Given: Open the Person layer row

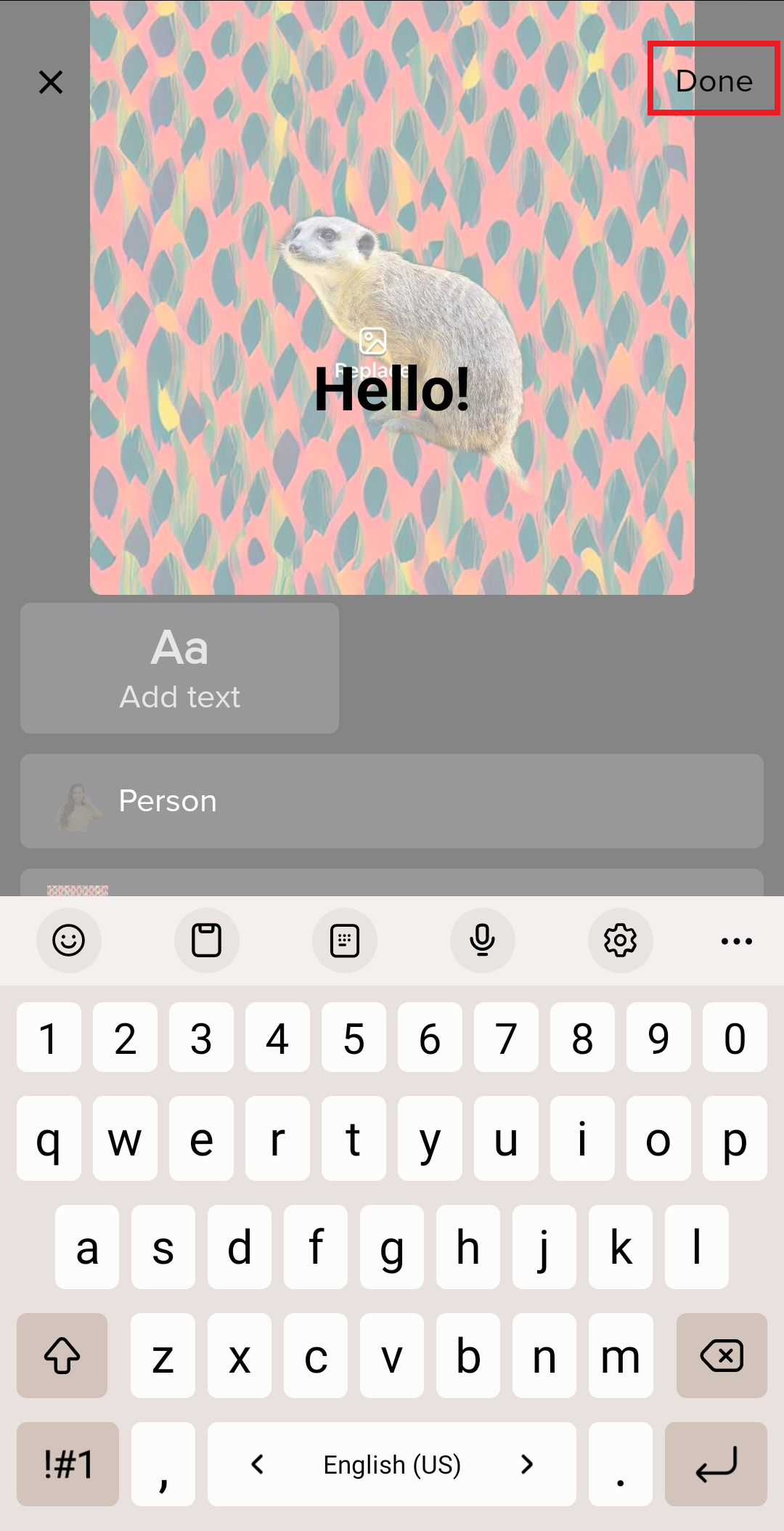Looking at the screenshot, I should point(391,801).
